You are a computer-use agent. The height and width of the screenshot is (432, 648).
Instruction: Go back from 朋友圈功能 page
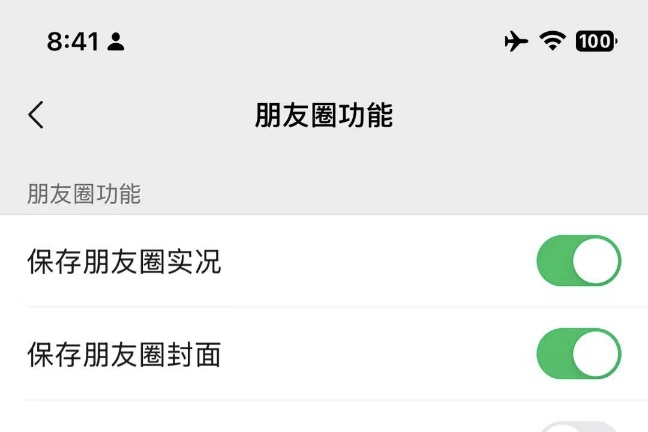point(36,115)
